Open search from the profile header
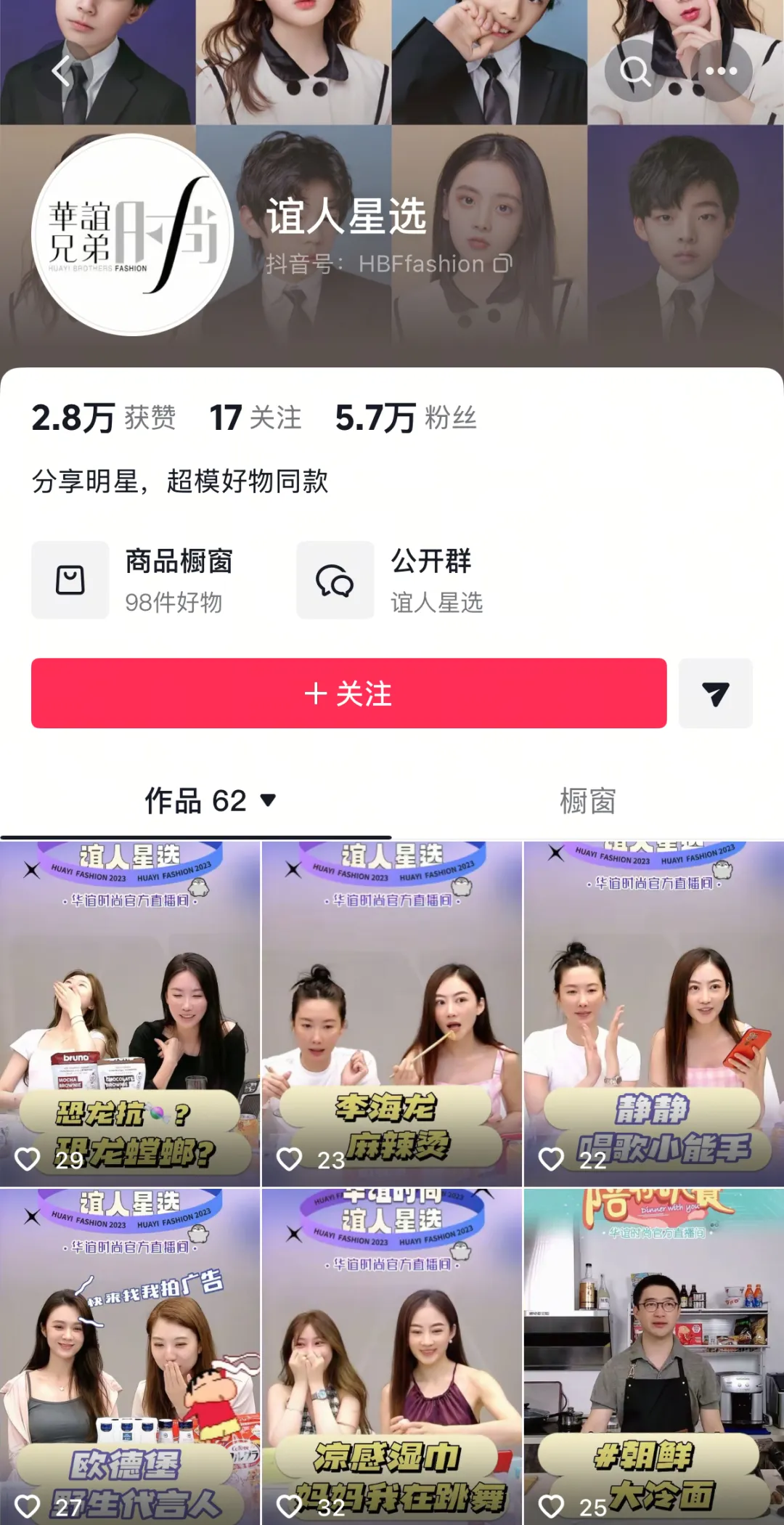 [x=635, y=70]
